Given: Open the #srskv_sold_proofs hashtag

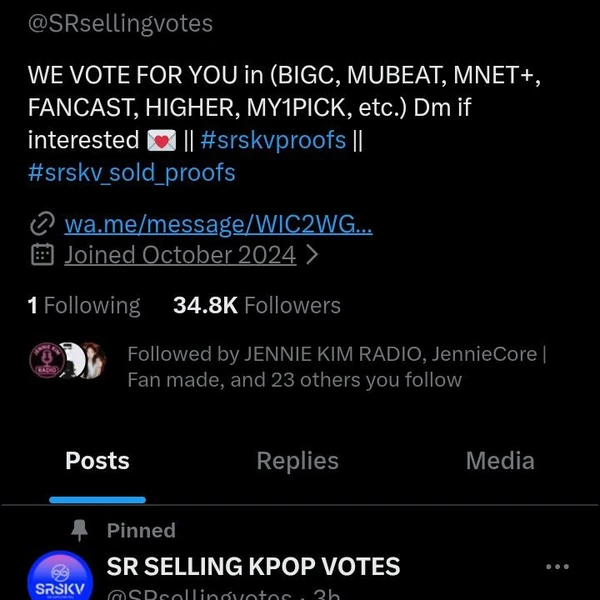Looking at the screenshot, I should [131, 172].
